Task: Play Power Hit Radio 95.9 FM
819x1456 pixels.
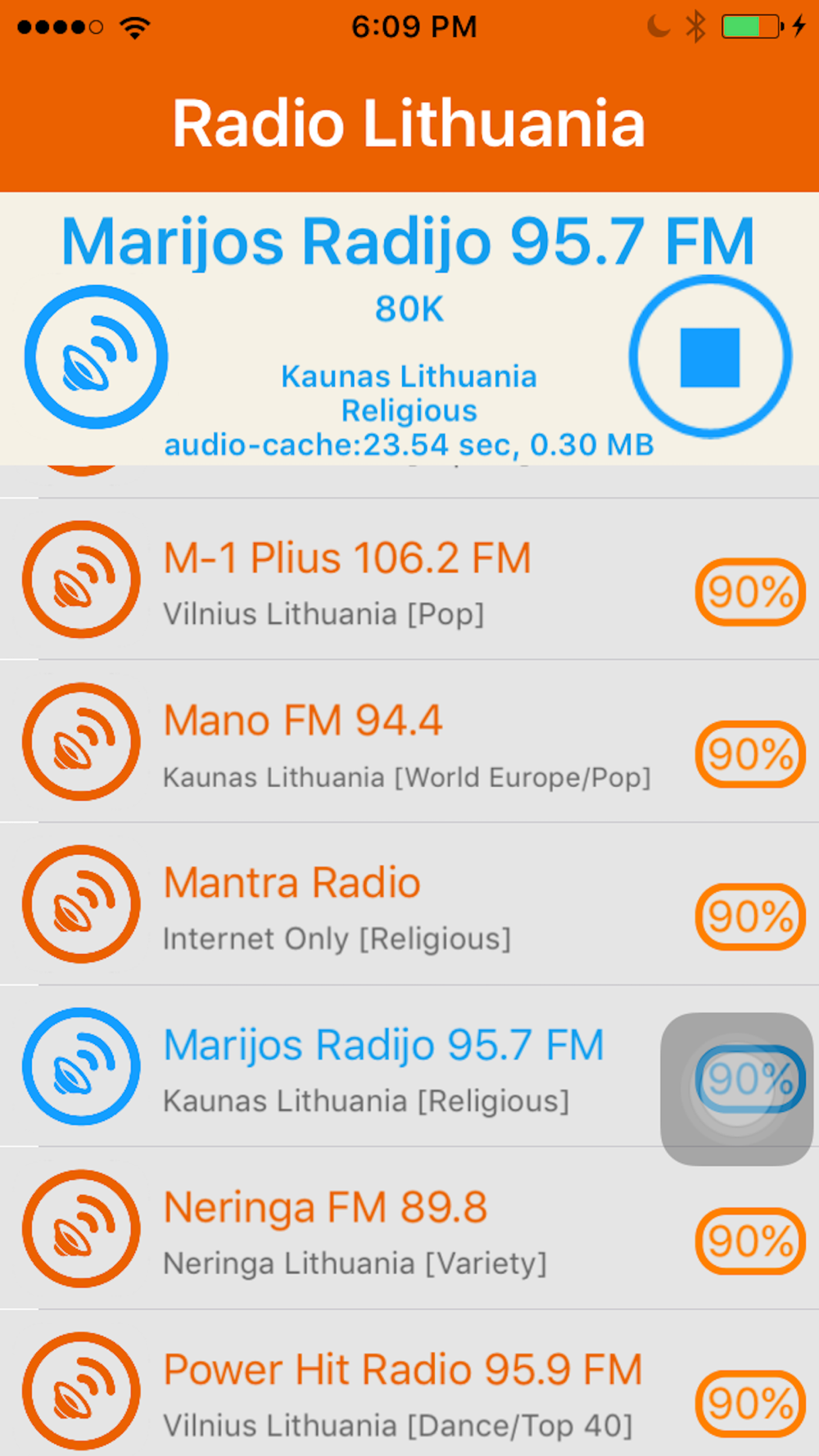Action: (x=409, y=1383)
